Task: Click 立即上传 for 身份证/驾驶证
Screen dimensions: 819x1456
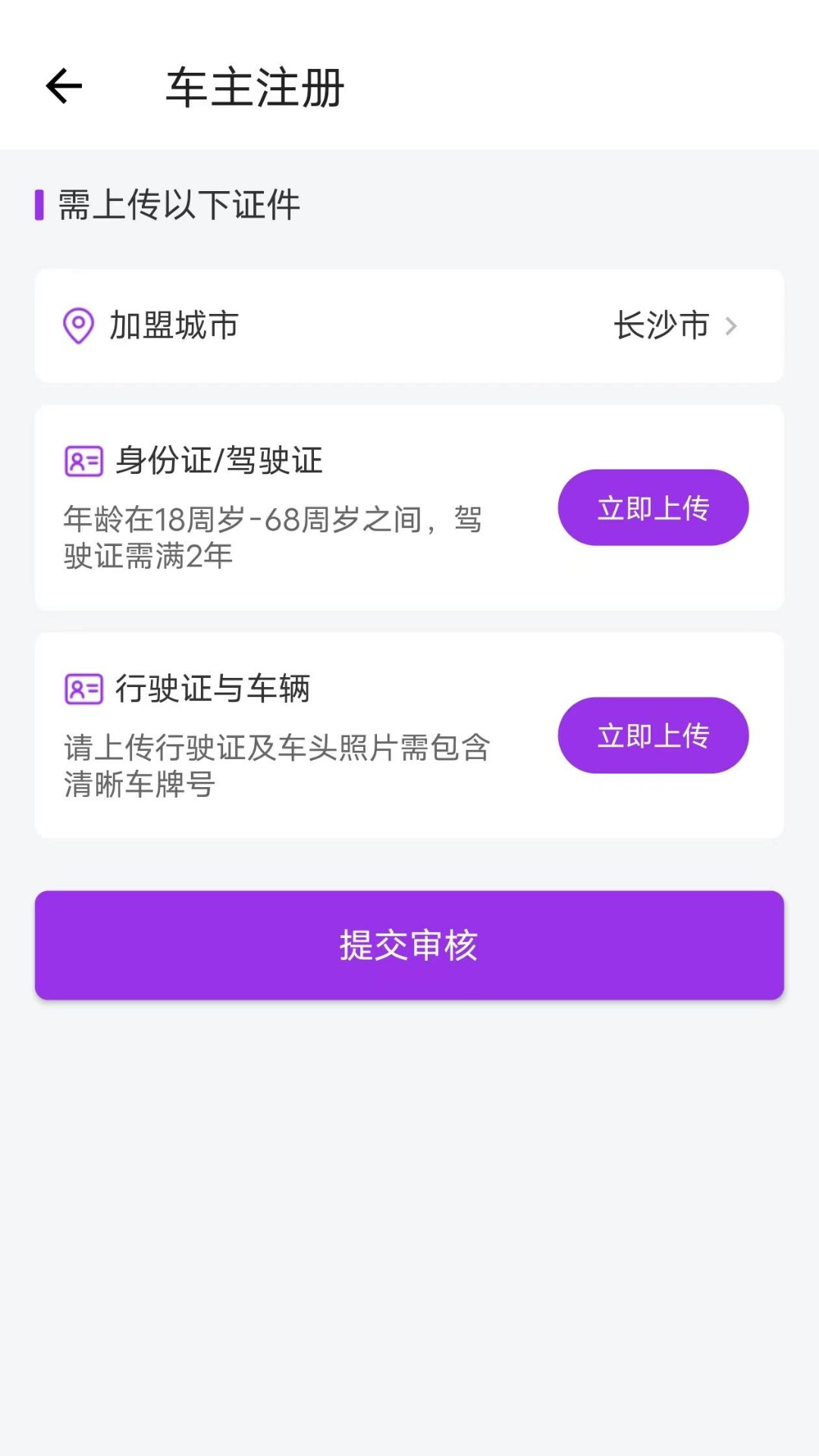Action: (x=653, y=508)
